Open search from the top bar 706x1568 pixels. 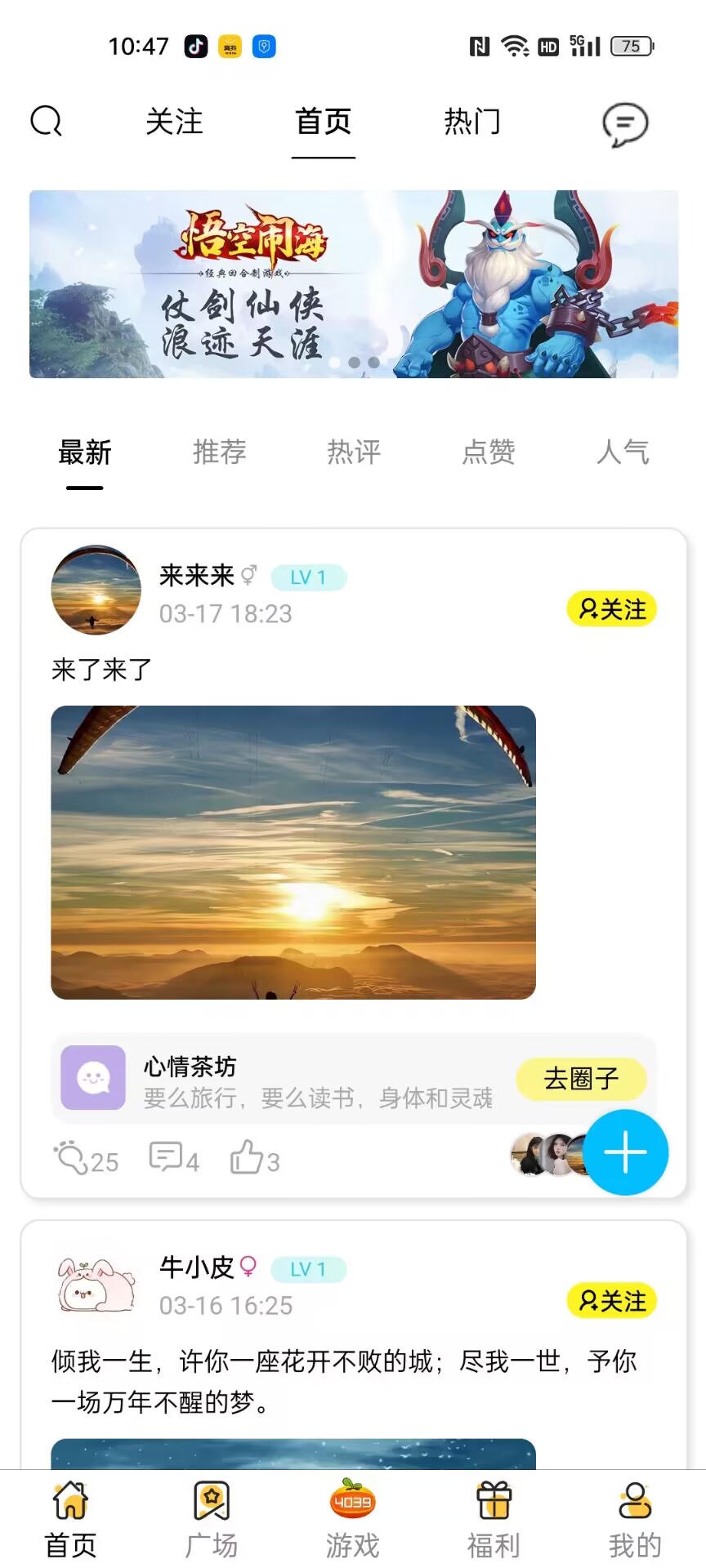[x=47, y=121]
